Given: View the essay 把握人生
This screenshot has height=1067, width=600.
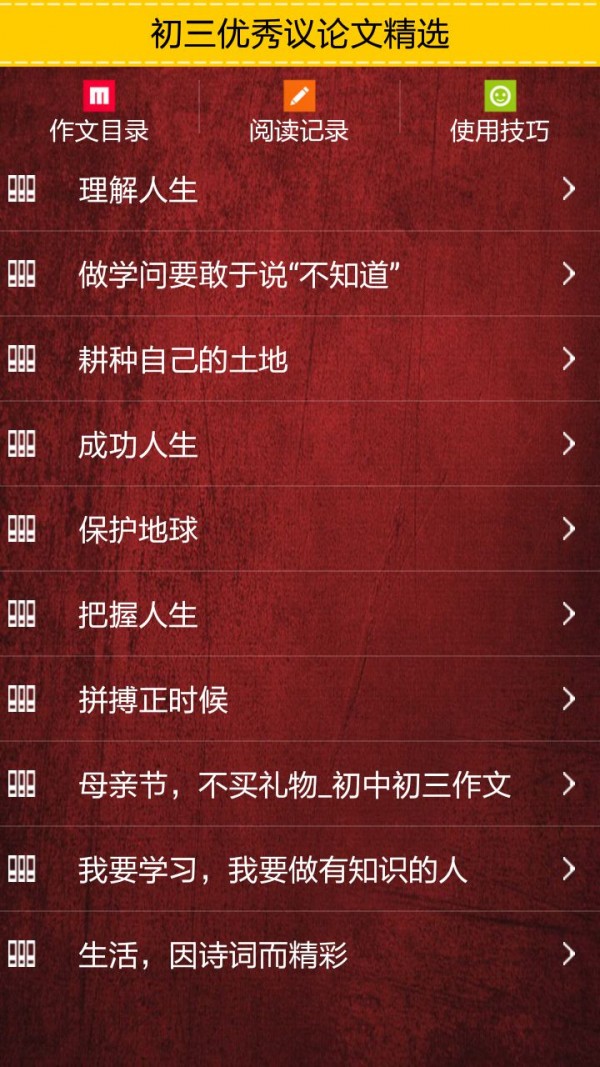Looking at the screenshot, I should coord(300,614).
